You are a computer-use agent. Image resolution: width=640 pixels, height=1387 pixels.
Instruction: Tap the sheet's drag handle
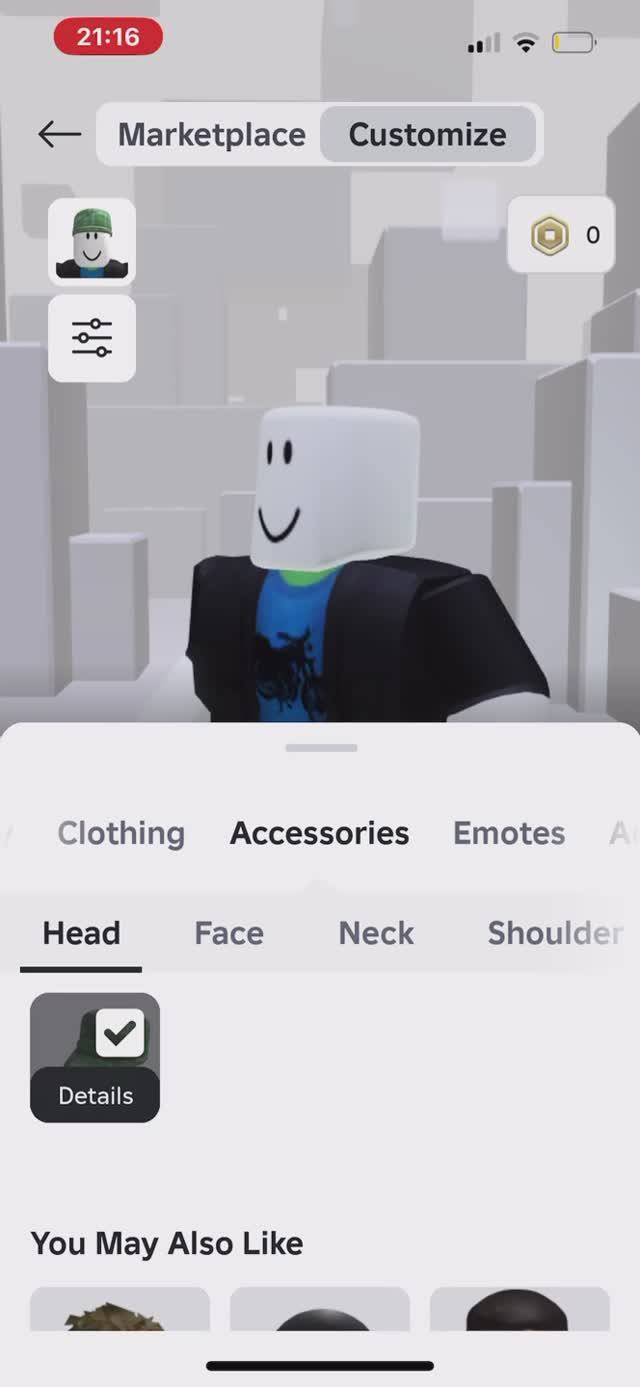coord(320,748)
